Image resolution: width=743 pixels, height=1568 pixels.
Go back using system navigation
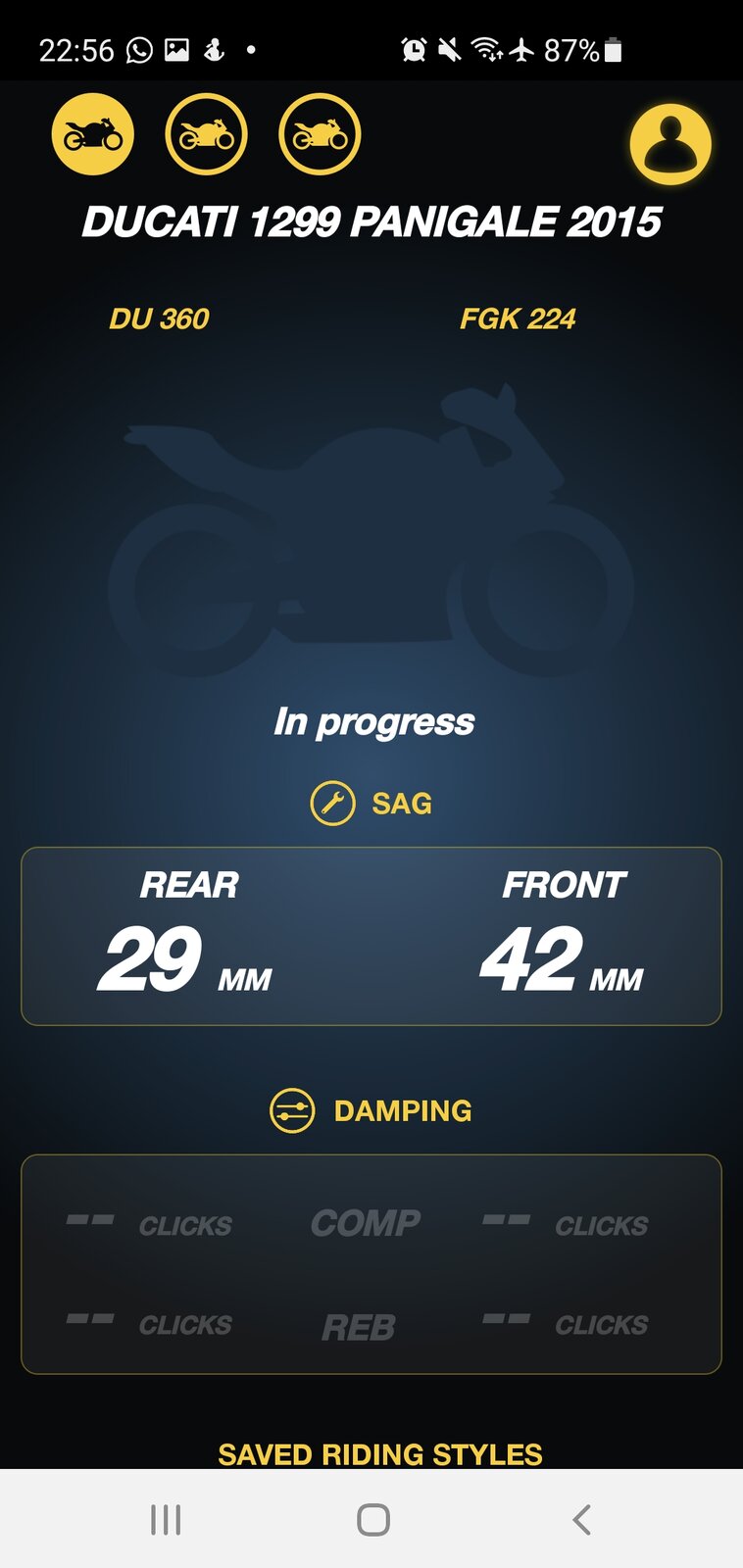pos(581,1520)
